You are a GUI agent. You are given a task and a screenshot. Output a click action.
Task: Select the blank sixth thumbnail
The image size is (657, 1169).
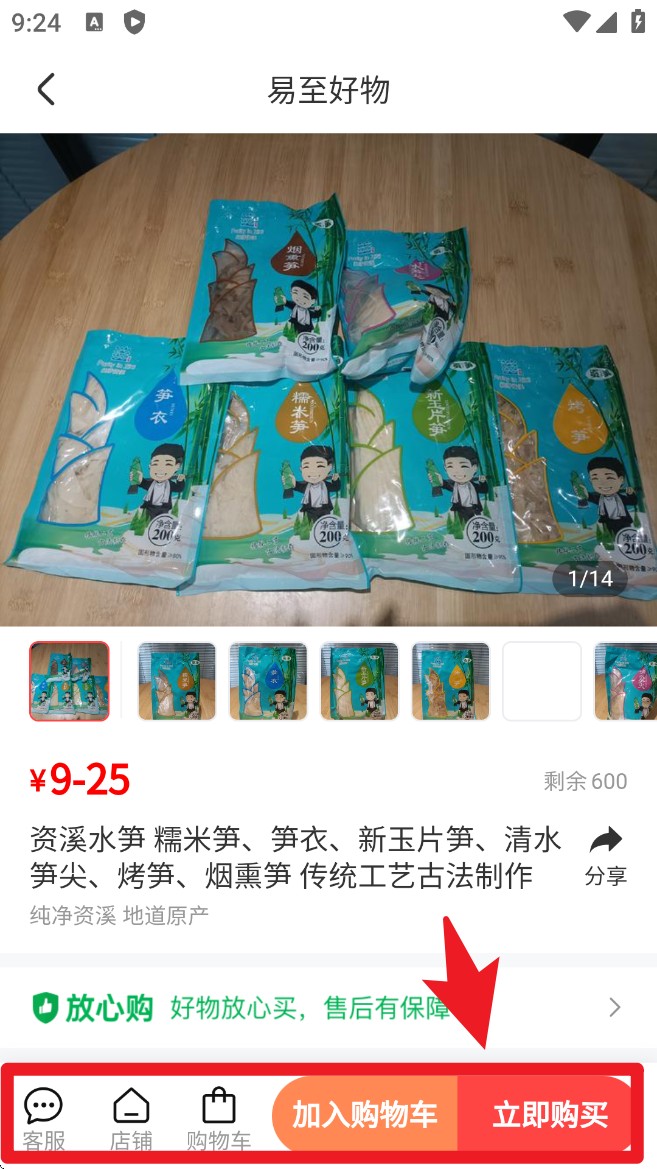click(542, 681)
